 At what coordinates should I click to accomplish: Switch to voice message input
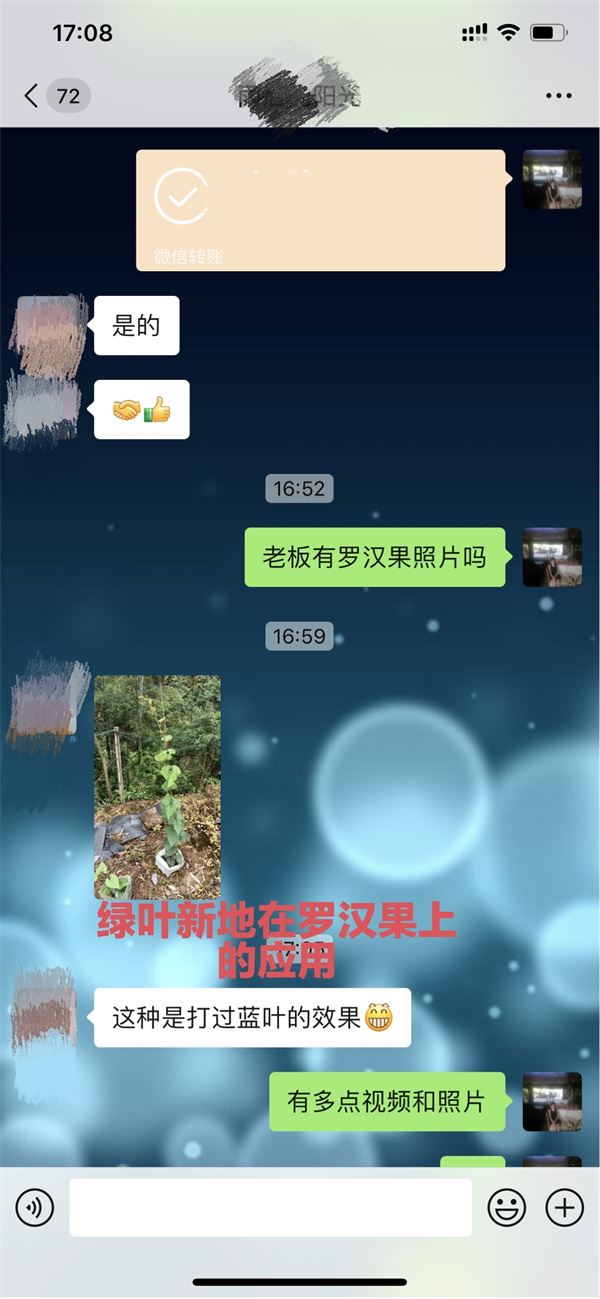click(35, 1208)
